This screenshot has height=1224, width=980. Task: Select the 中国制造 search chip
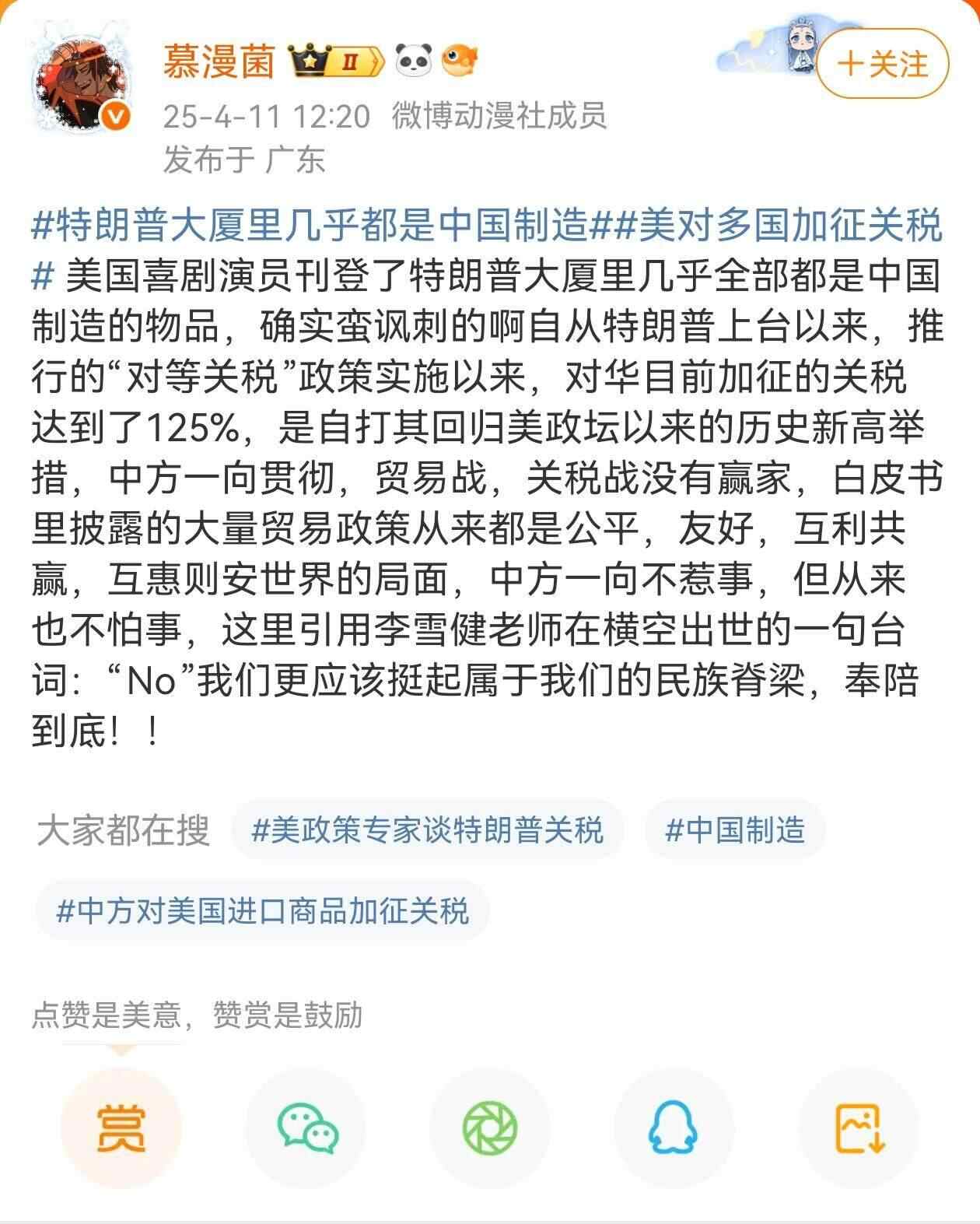tap(735, 829)
